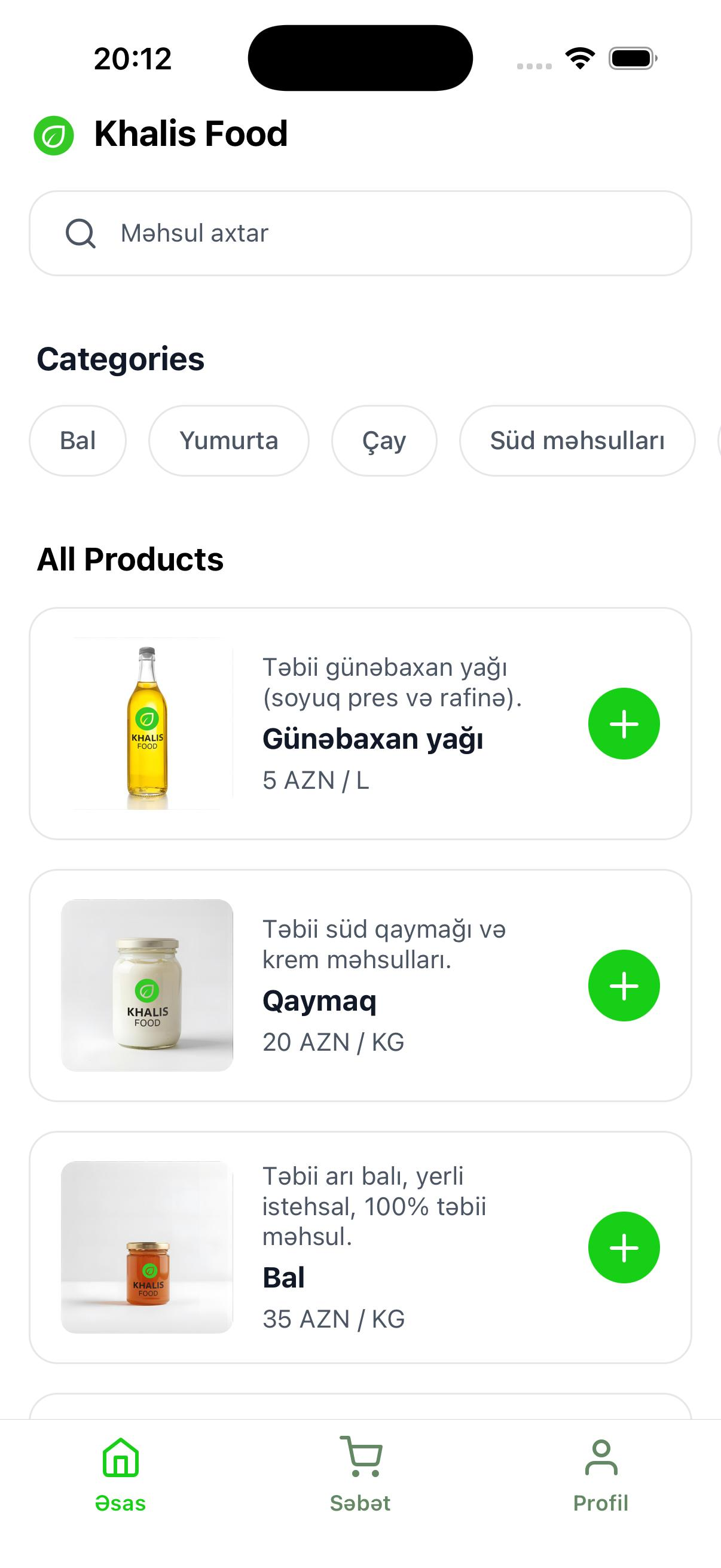Viewport: 721px width, 1568px height.
Task: Select the Yumurta category chip
Action: [x=228, y=440]
